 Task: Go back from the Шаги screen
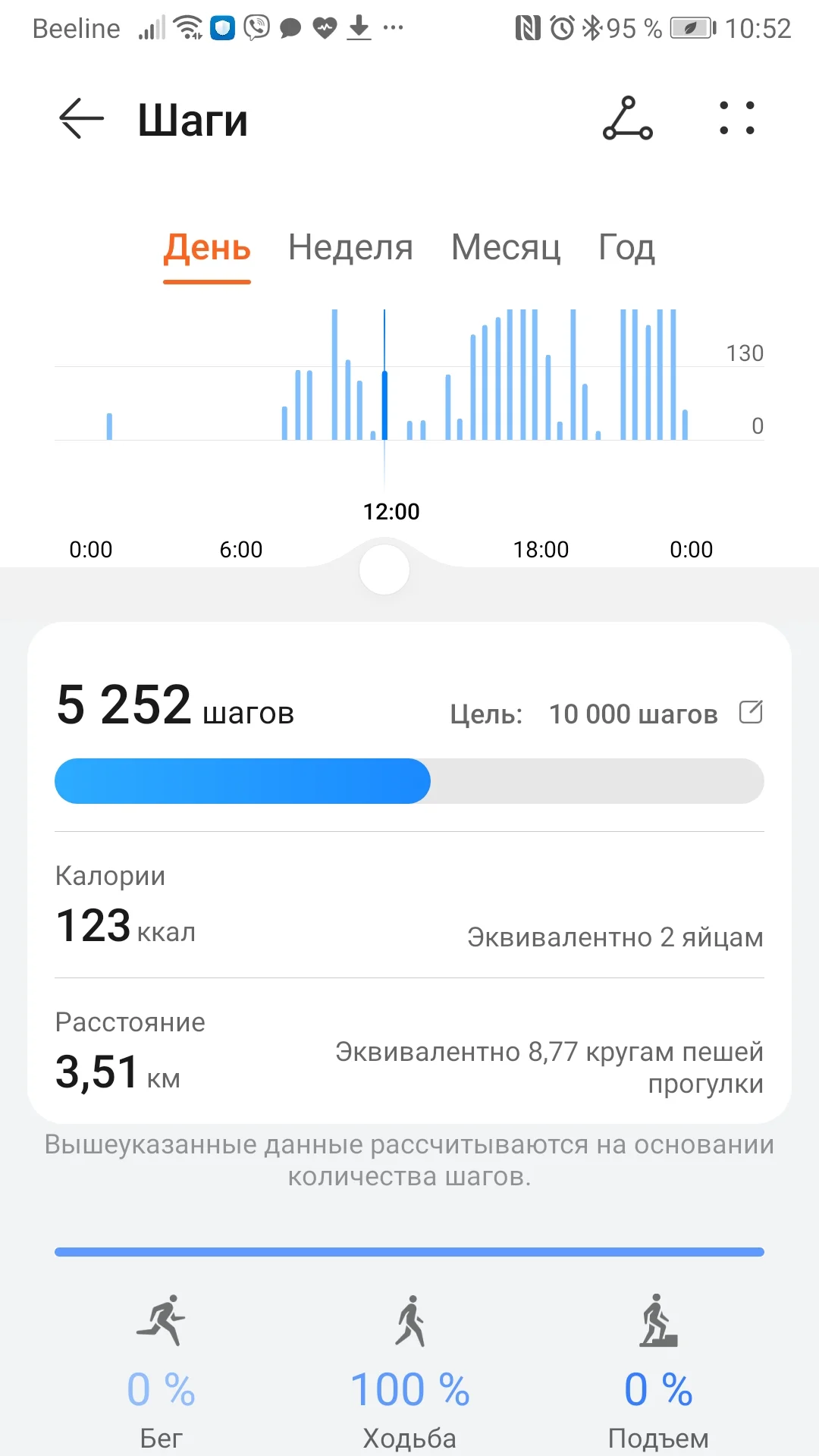[x=81, y=119]
